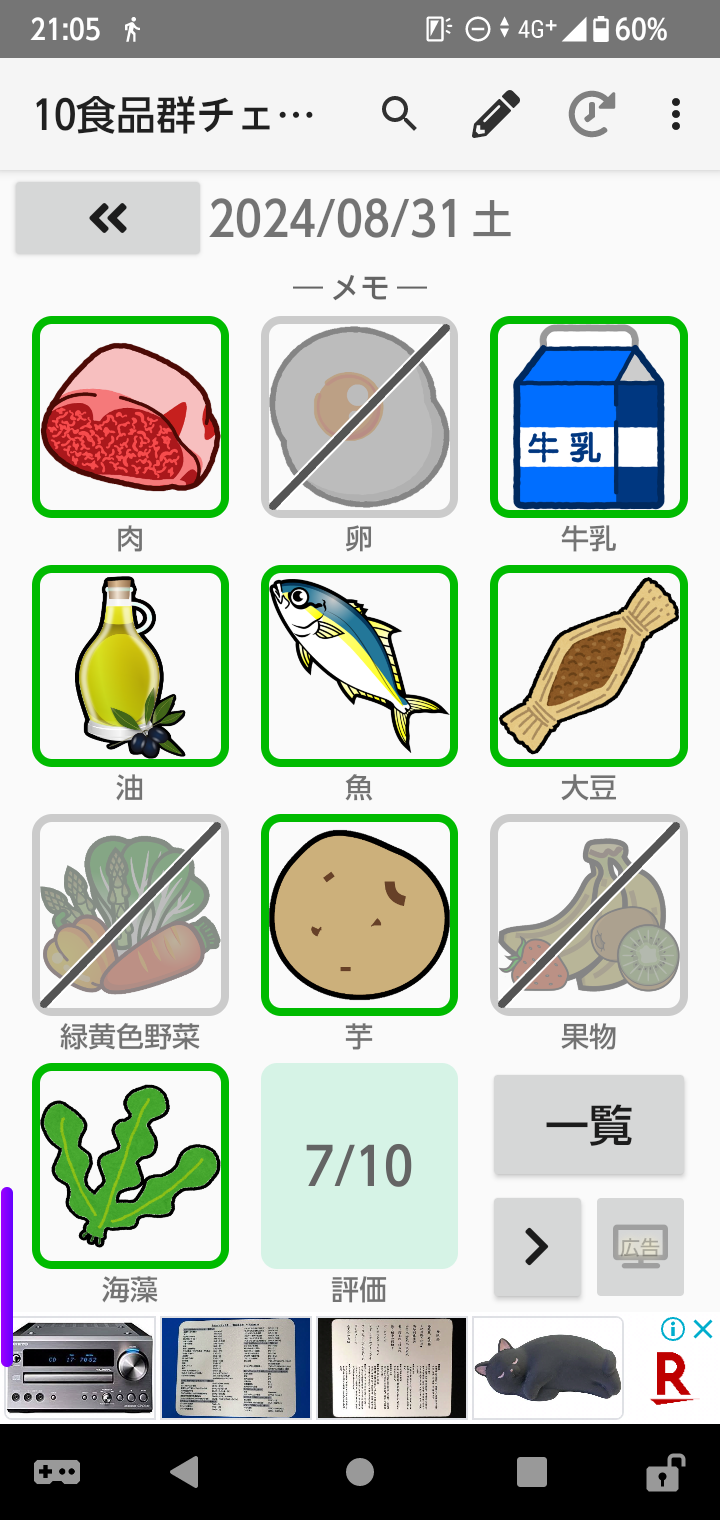The width and height of the screenshot is (720, 1520).
Task: Open the overflow menu
Action: [676, 115]
